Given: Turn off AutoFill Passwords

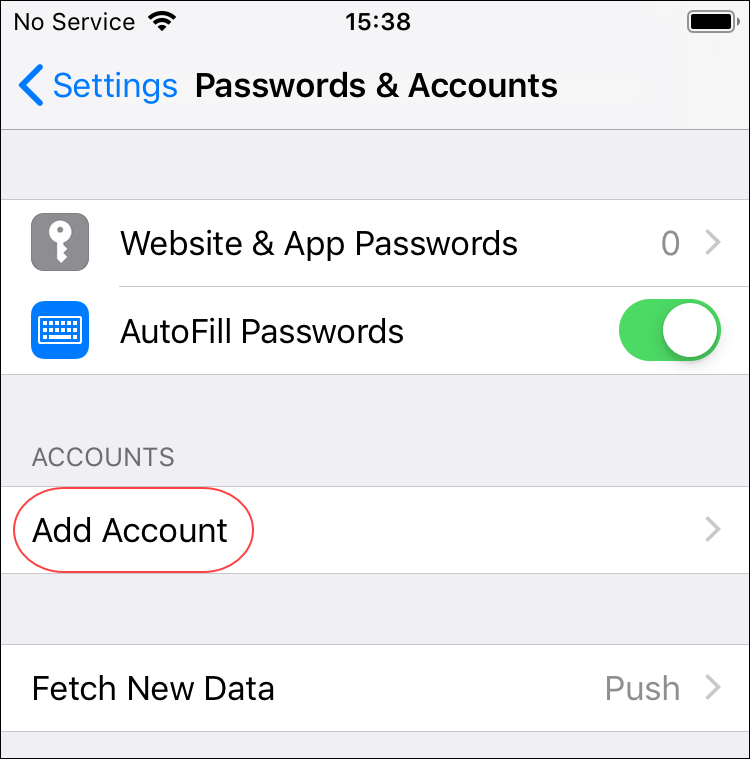Looking at the screenshot, I should (x=669, y=332).
